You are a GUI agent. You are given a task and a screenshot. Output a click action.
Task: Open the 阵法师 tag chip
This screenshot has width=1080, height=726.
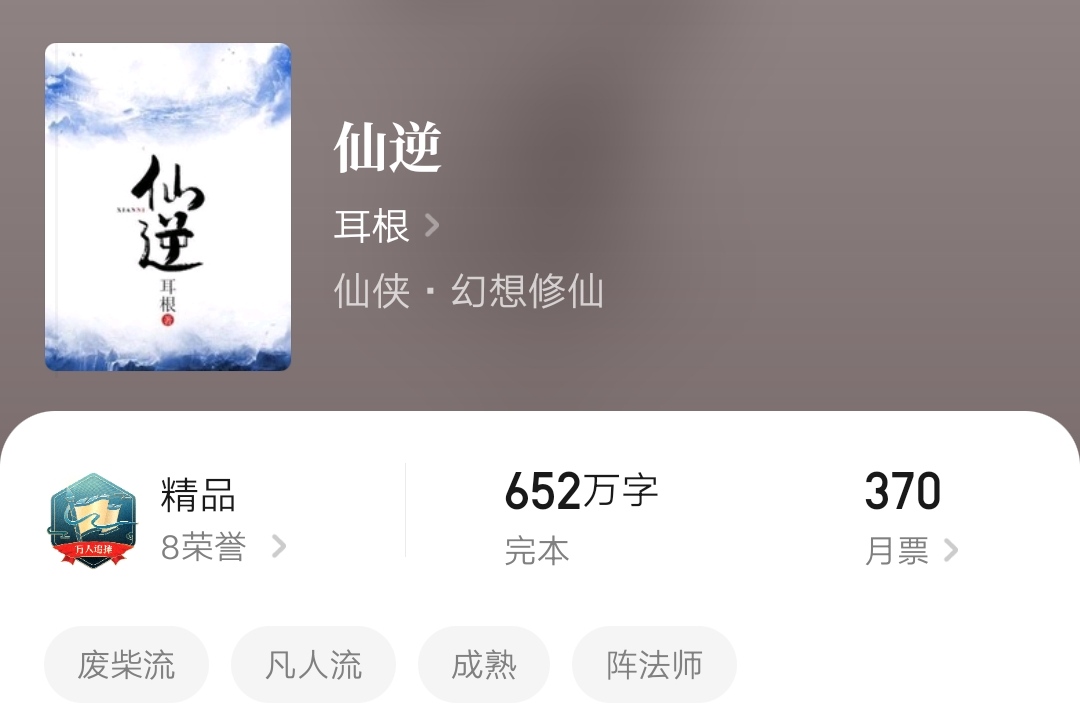tap(654, 665)
